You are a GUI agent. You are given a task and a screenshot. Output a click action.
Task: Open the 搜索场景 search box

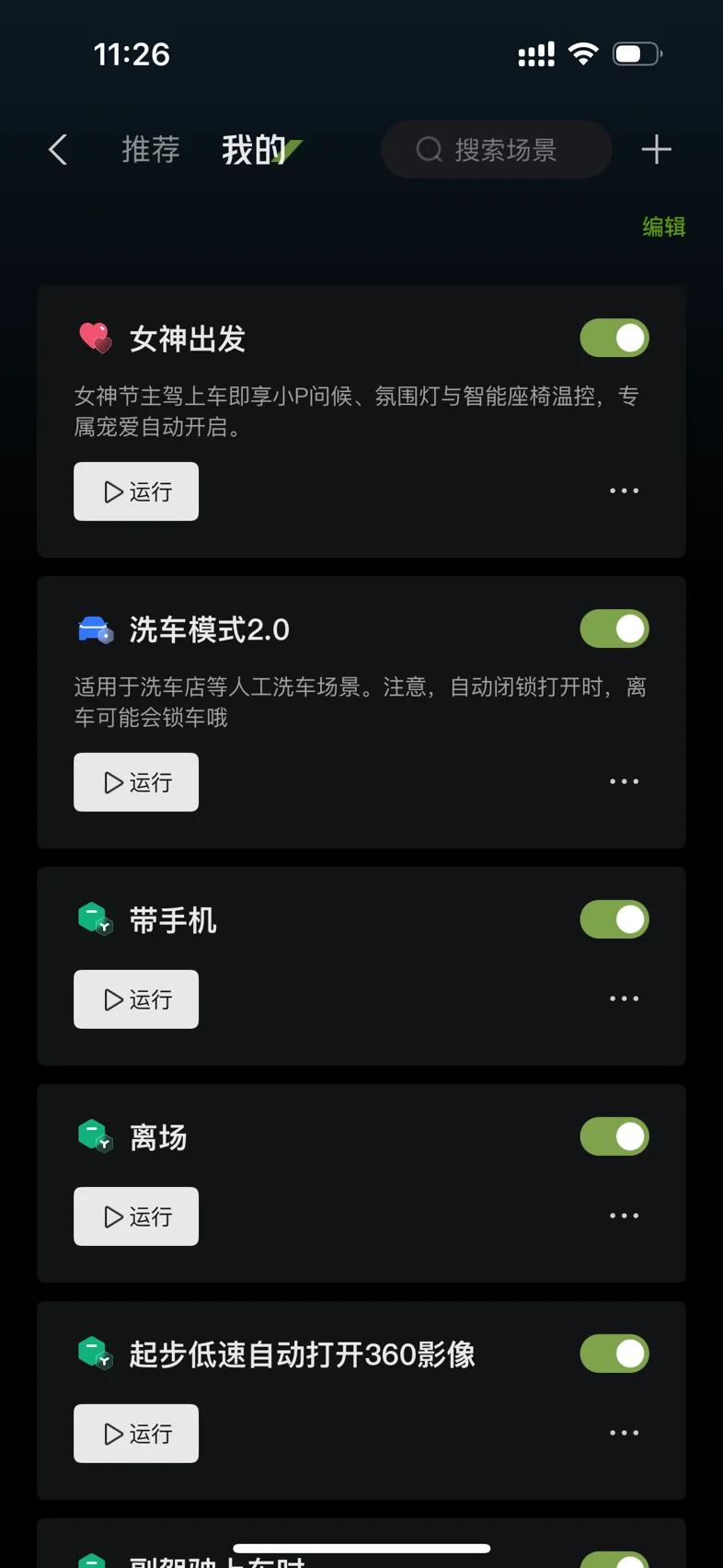click(497, 149)
